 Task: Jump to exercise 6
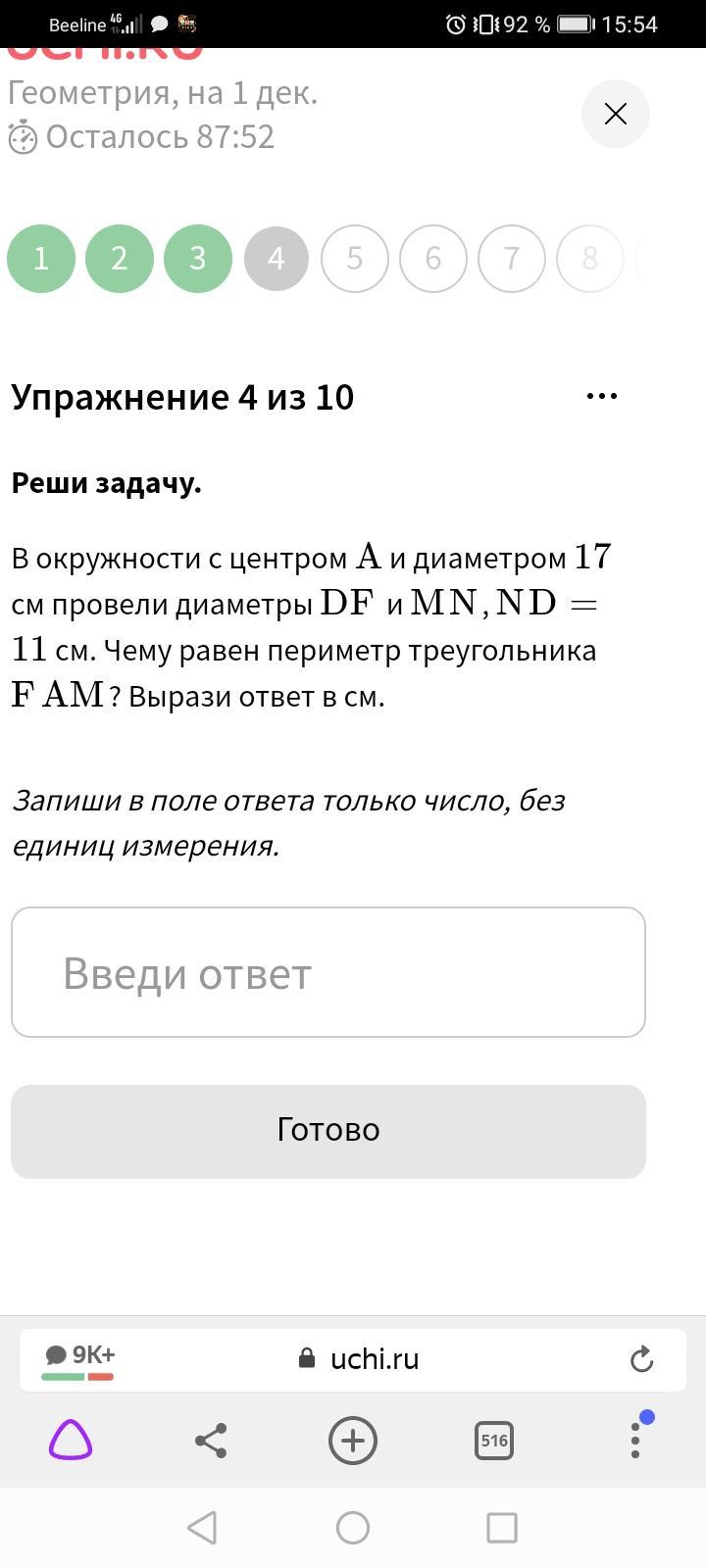[x=433, y=259]
